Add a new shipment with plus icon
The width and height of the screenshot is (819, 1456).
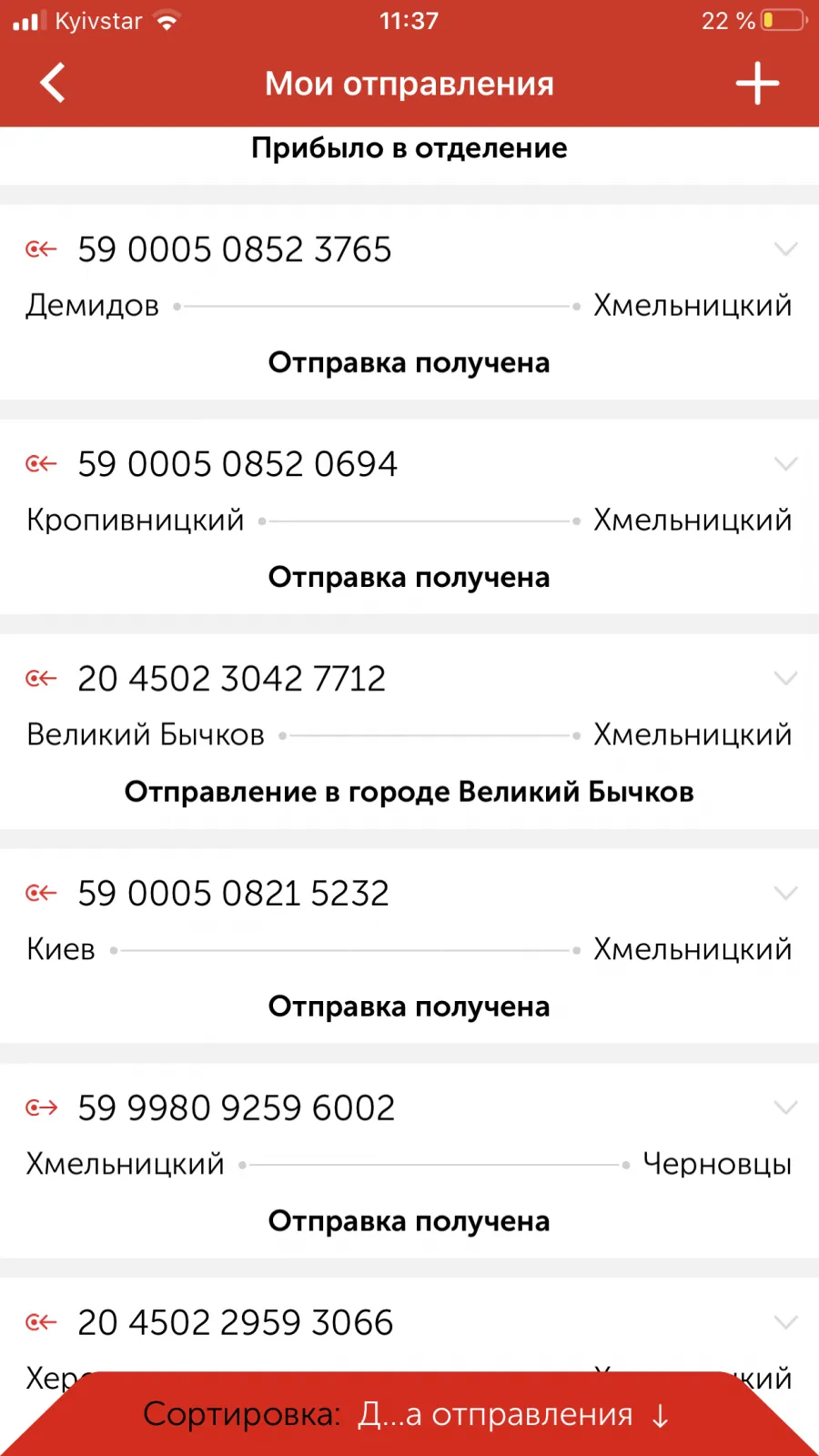(x=757, y=83)
